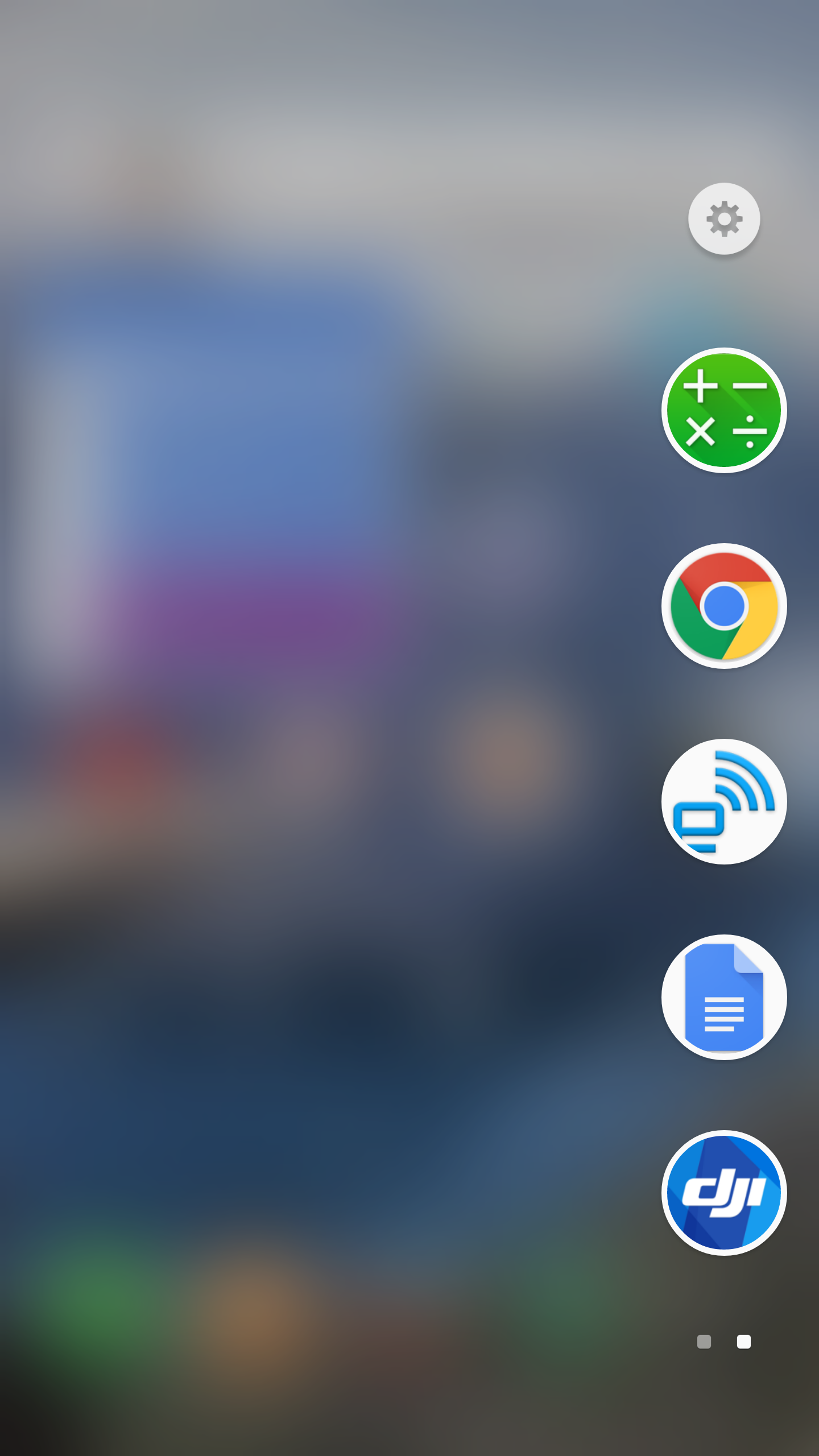Open Google Chrome browser
819x1456 pixels.
click(x=724, y=606)
